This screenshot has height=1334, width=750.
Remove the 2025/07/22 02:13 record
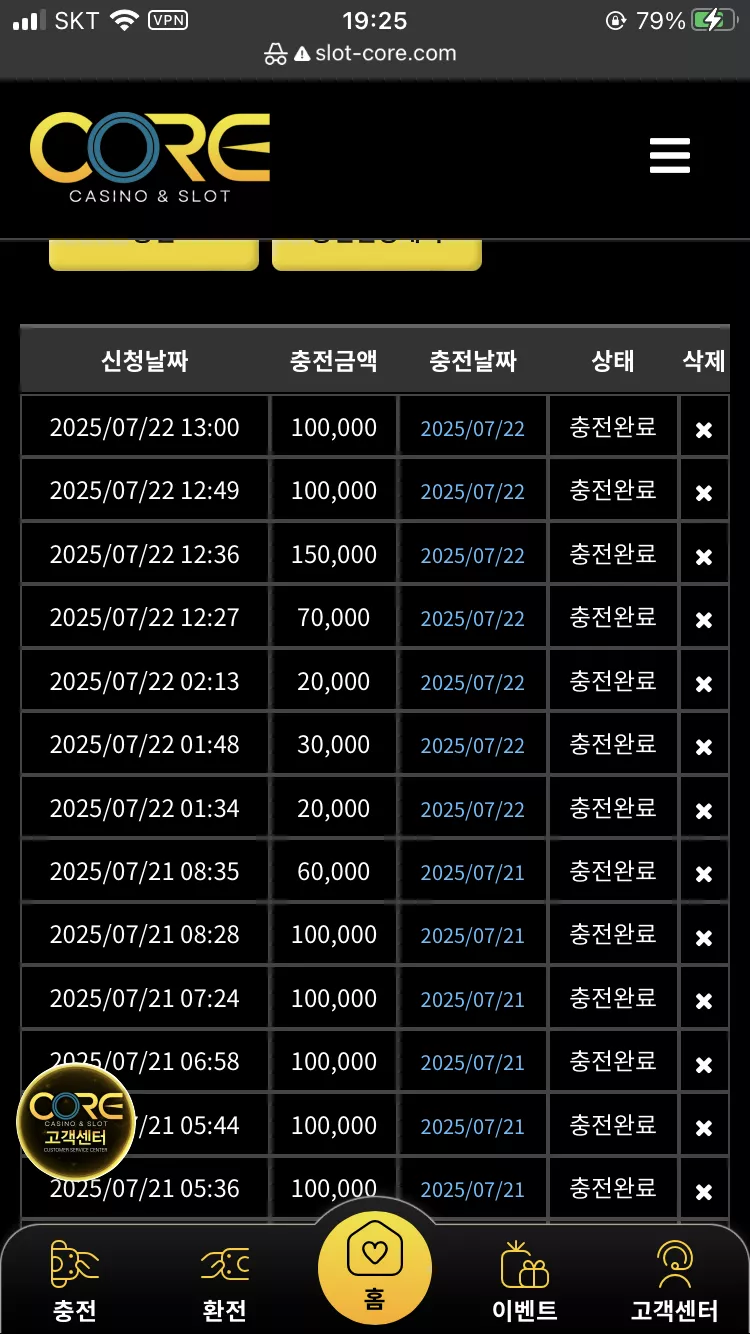(704, 684)
